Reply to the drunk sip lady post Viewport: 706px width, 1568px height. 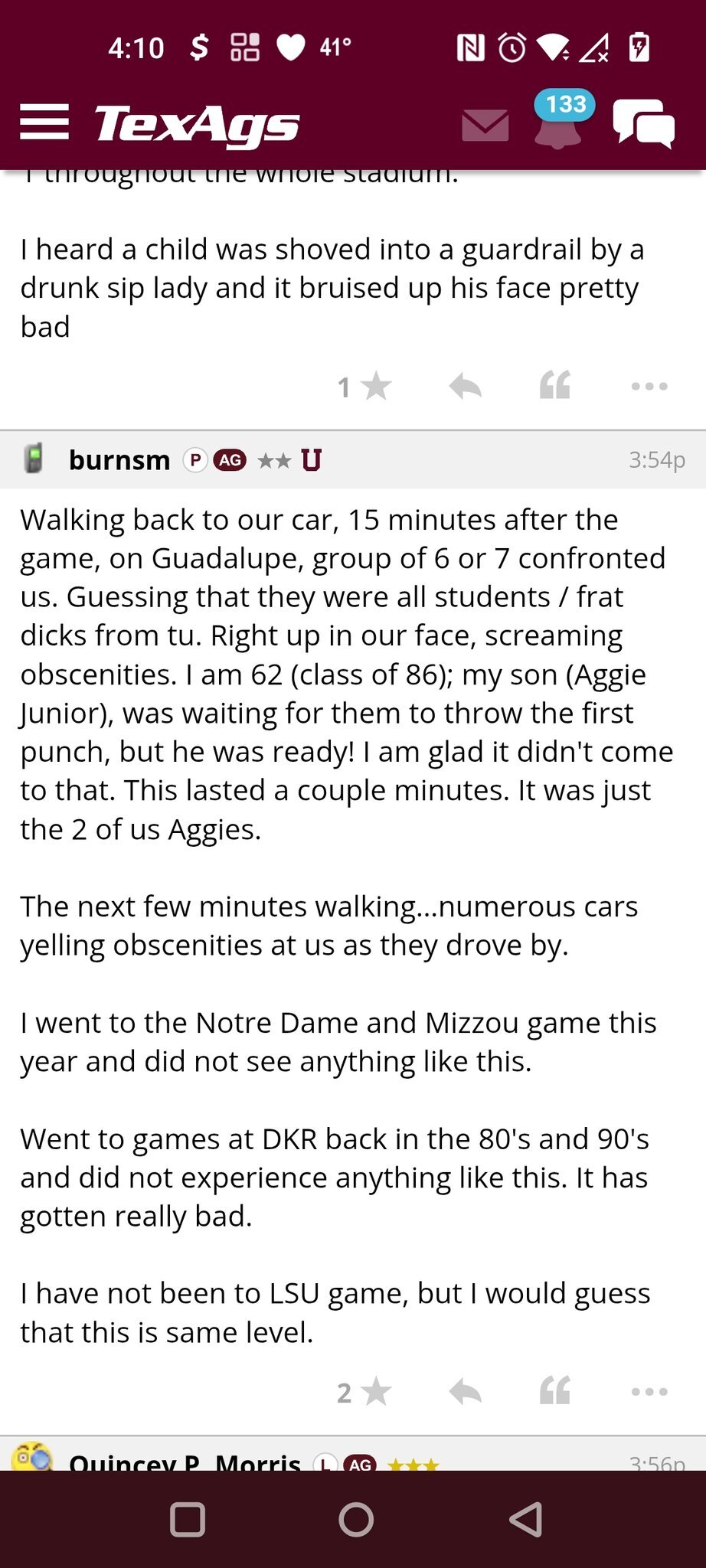(x=465, y=387)
